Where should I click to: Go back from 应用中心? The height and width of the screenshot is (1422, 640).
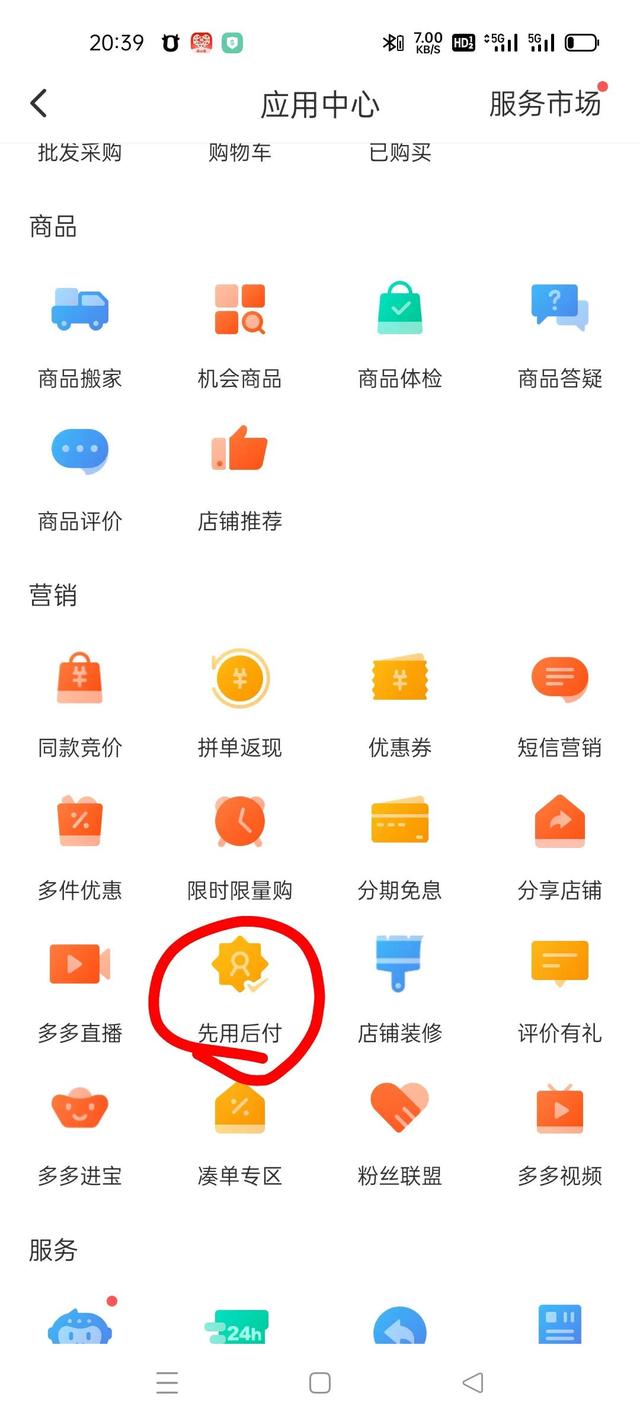tap(39, 103)
